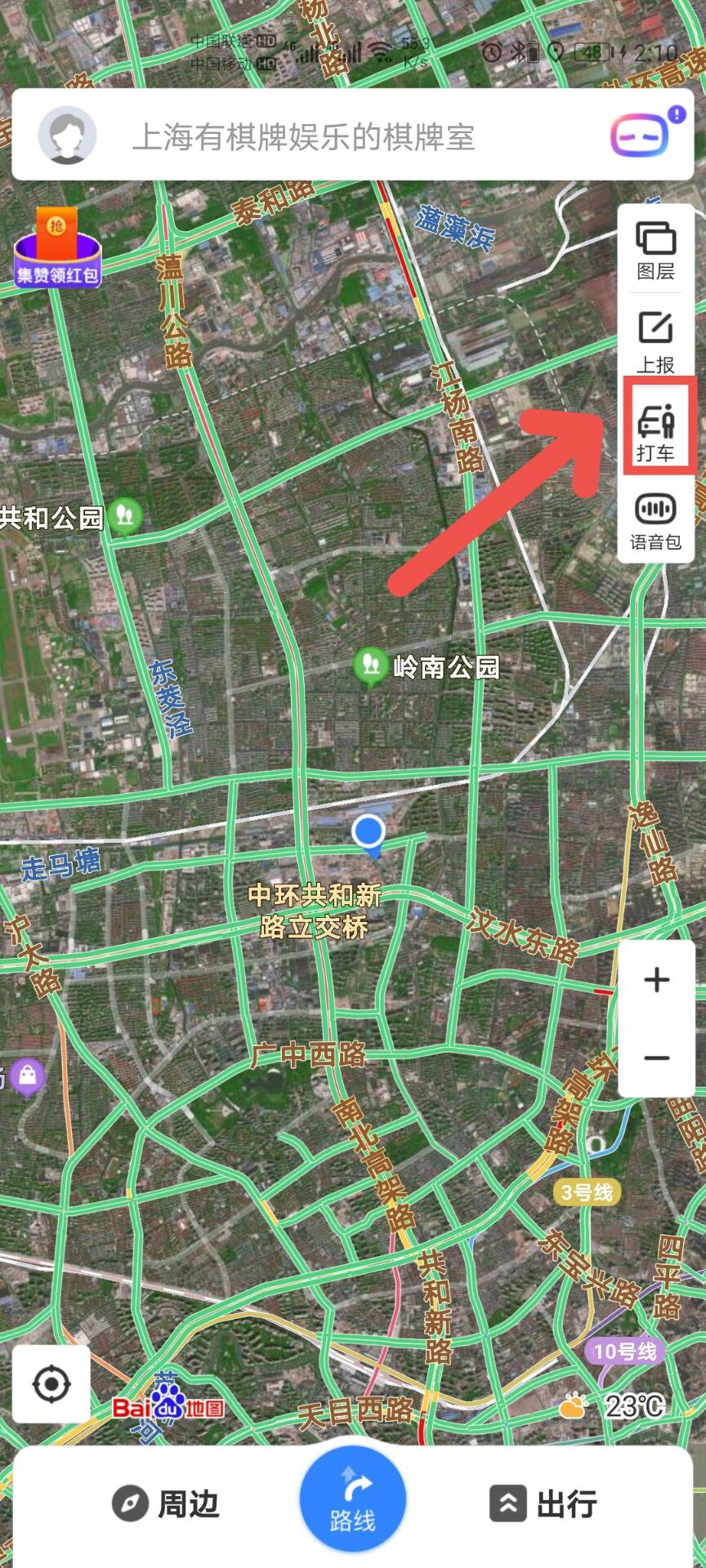Open the AI assistant icon in search bar
Viewport: 706px width, 1568px height.
click(640, 135)
